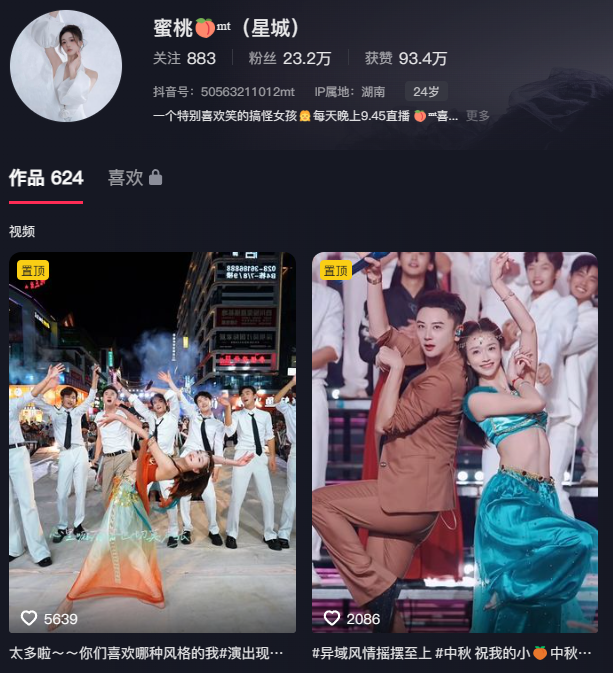
Task: Expand the bio with 更多
Action: (478, 116)
